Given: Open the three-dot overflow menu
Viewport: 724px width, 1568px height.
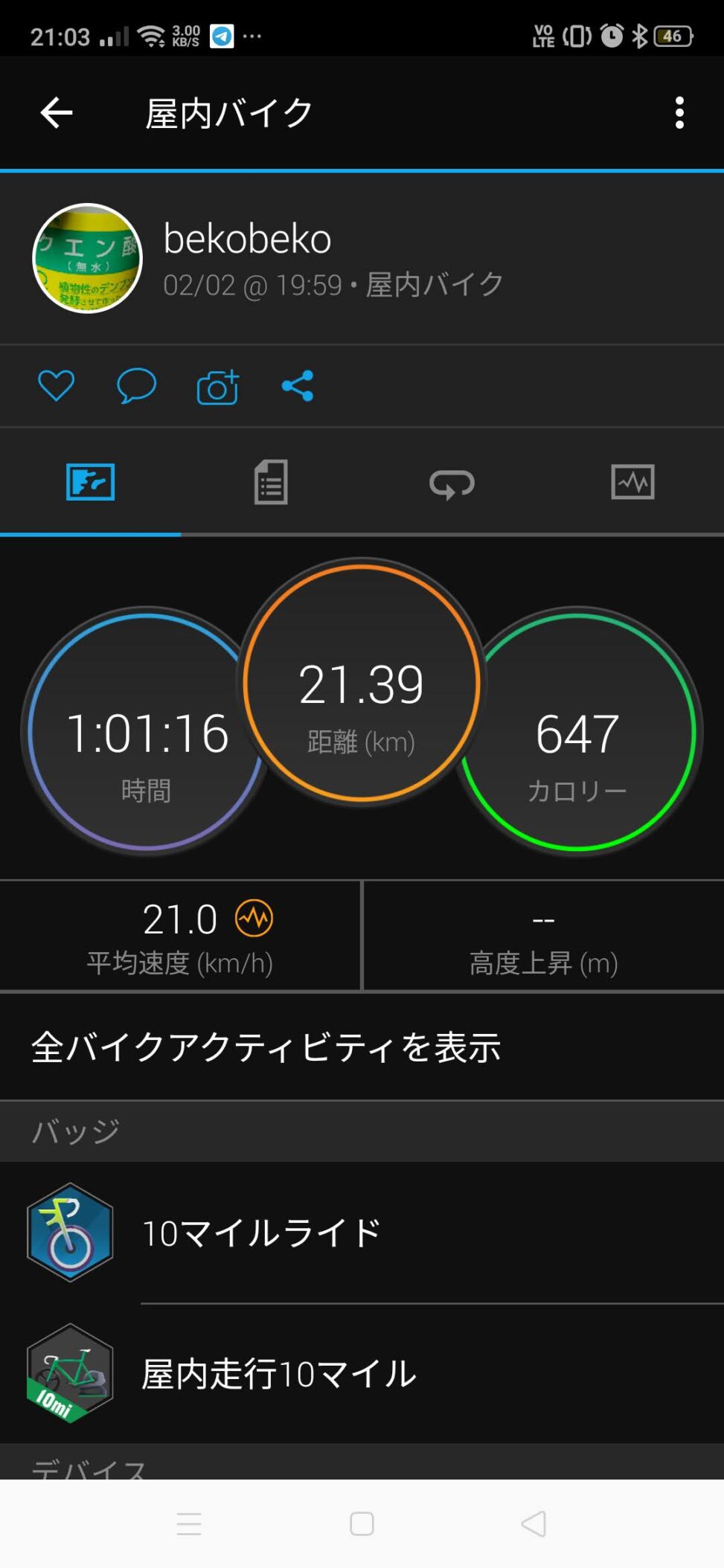Looking at the screenshot, I should coord(679,113).
